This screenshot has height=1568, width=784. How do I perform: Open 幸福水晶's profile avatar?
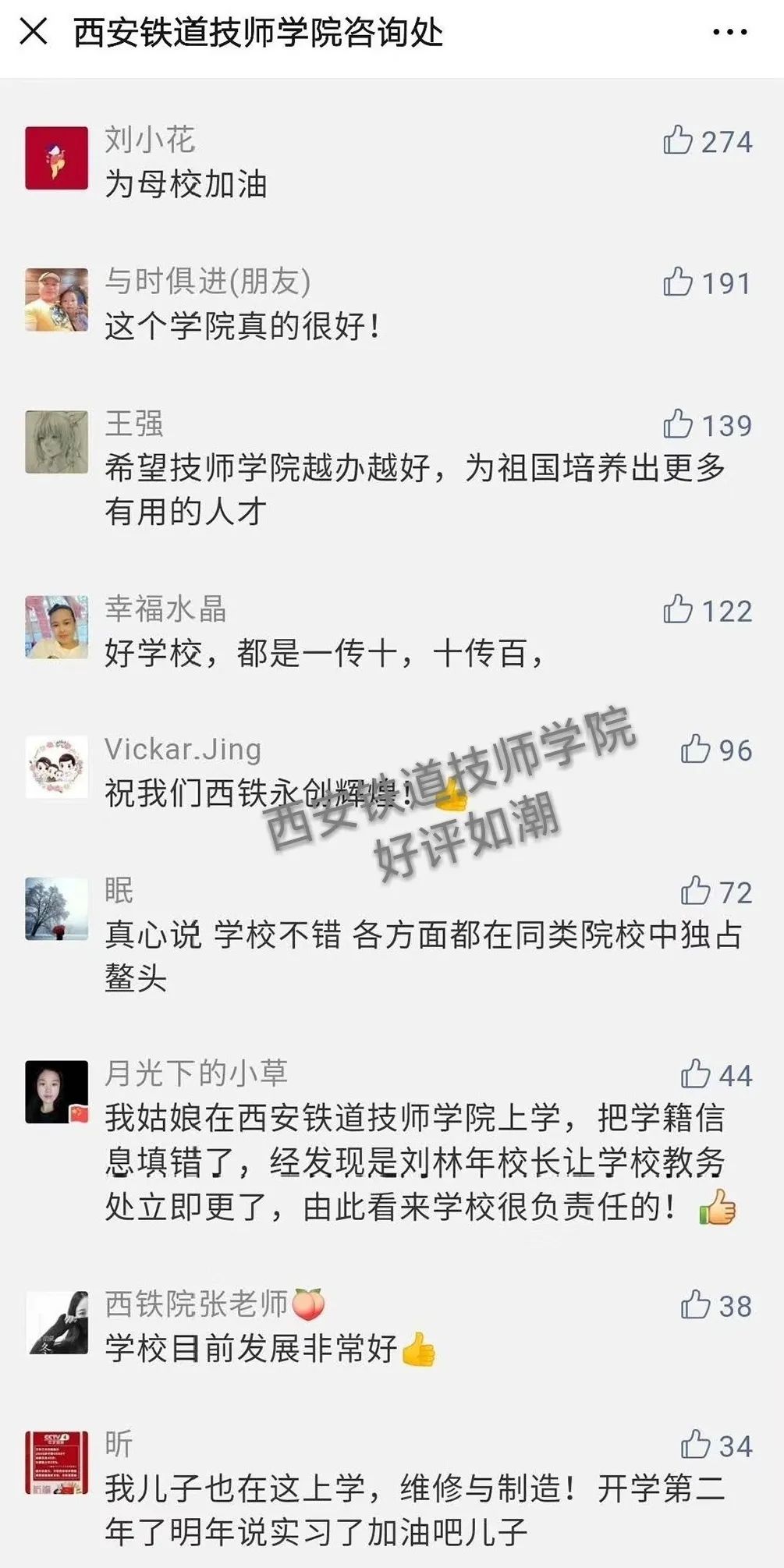tap(56, 627)
